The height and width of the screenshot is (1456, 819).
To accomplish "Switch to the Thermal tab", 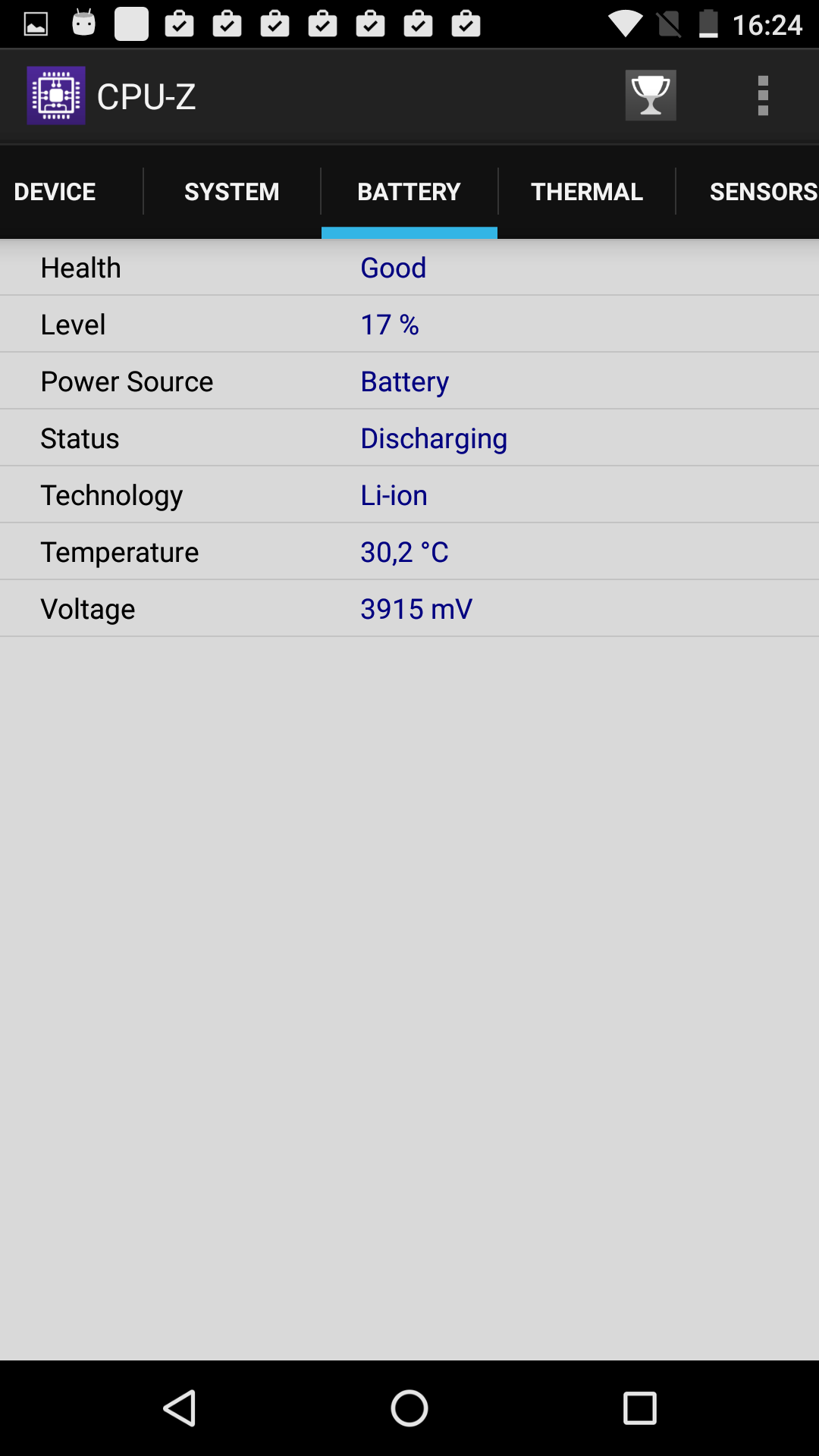I will point(587,192).
